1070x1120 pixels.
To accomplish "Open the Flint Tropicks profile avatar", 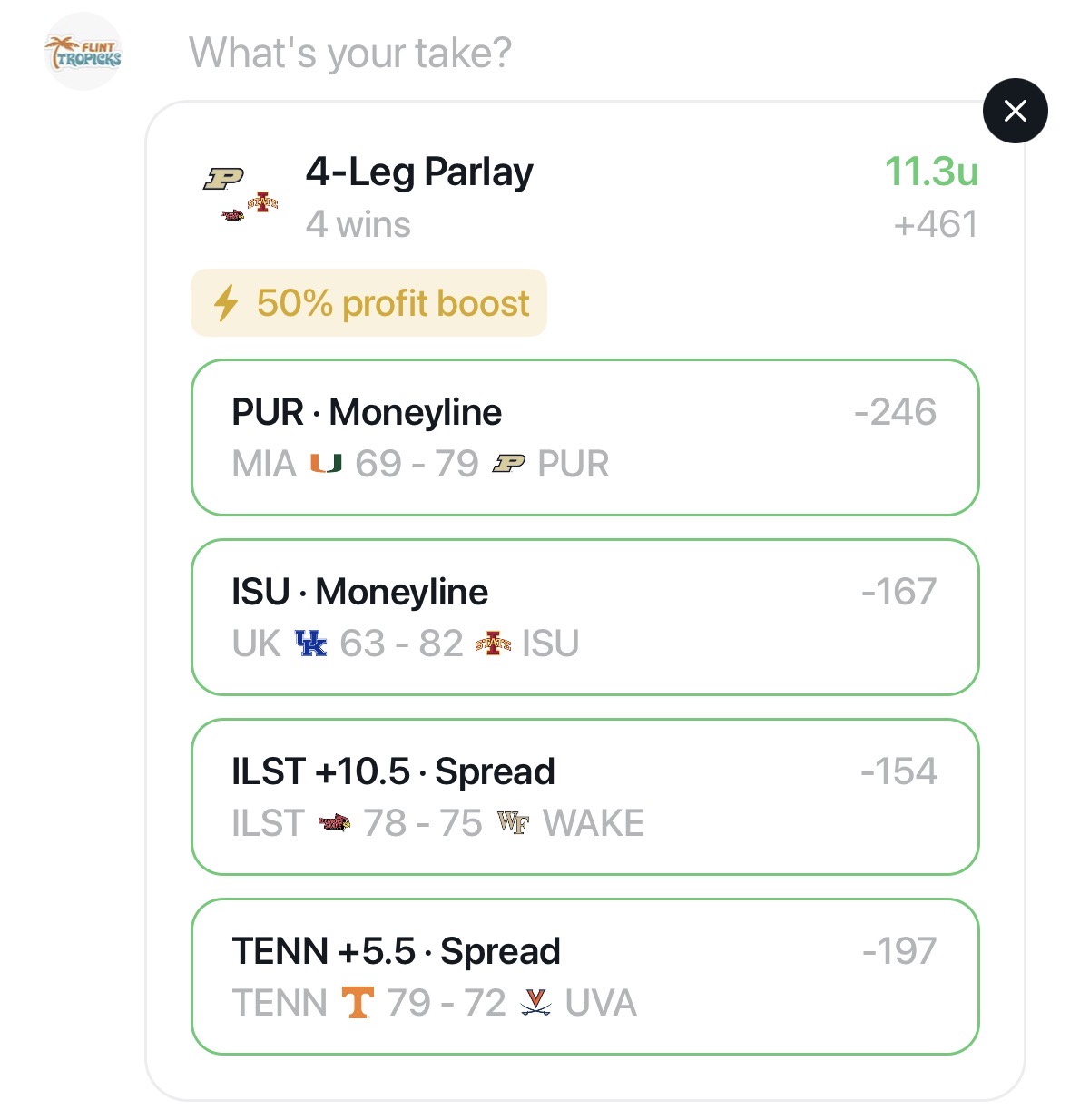I will tap(83, 52).
